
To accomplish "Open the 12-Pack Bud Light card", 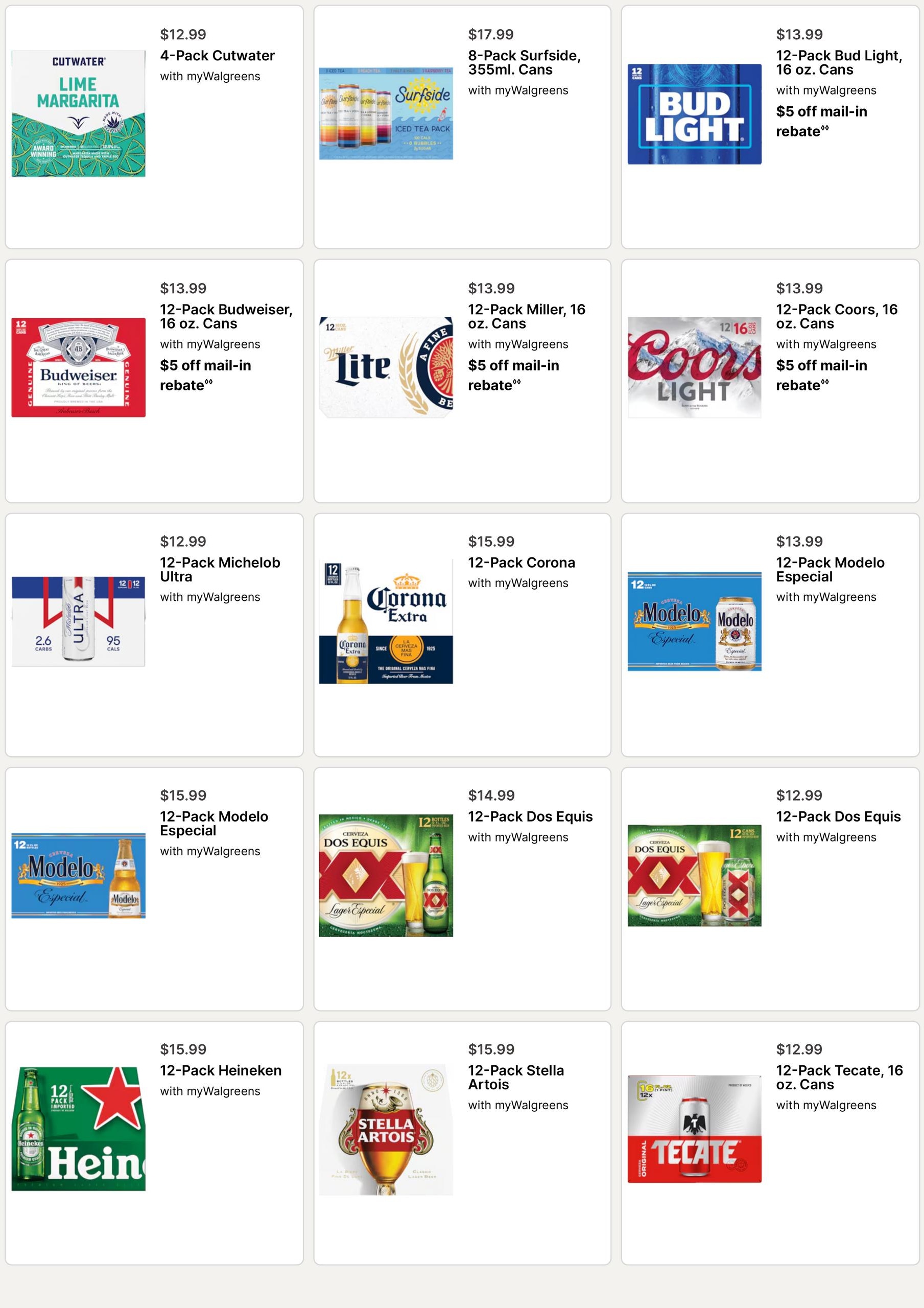I will click(x=770, y=127).
